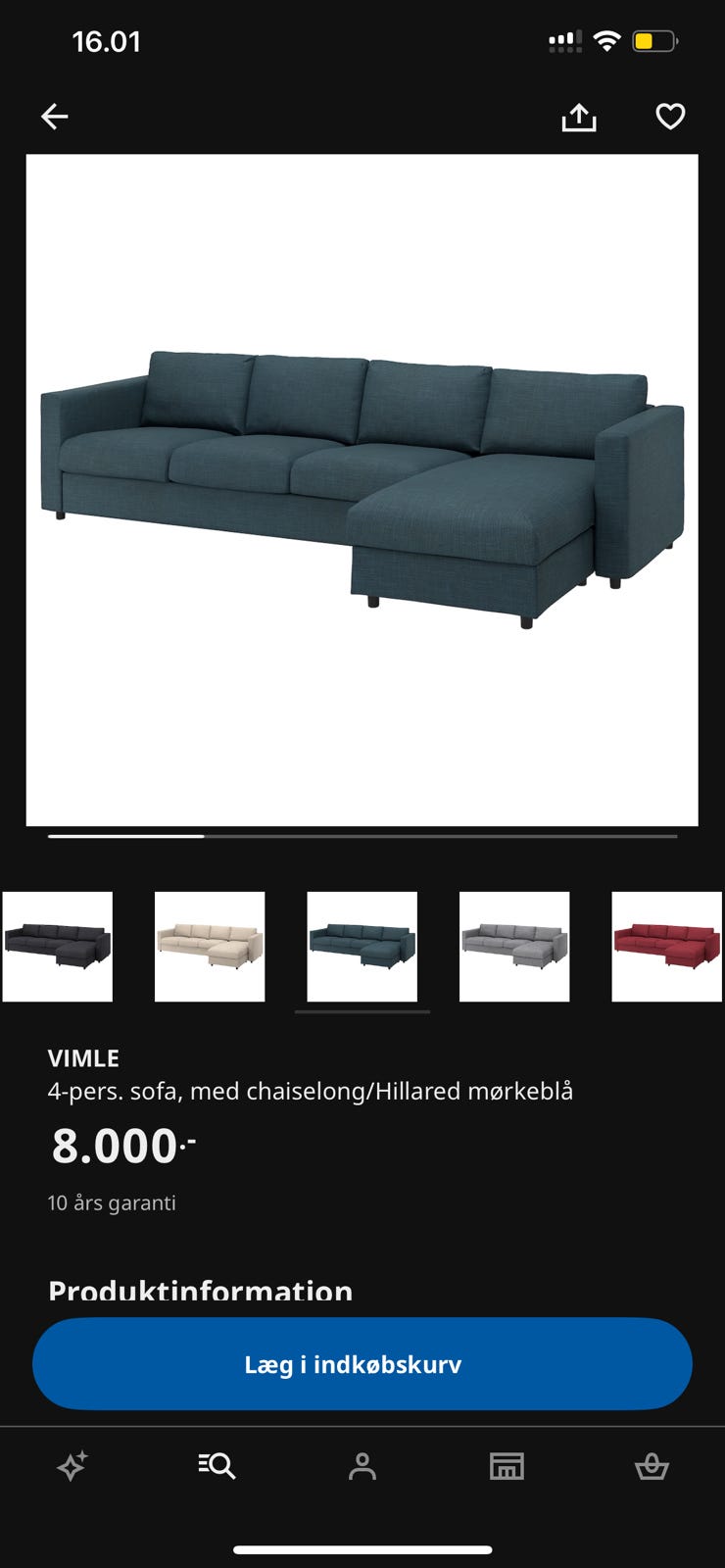The image size is (725, 1568).
Task: Select the dark blue sofa variant
Action: [362, 946]
